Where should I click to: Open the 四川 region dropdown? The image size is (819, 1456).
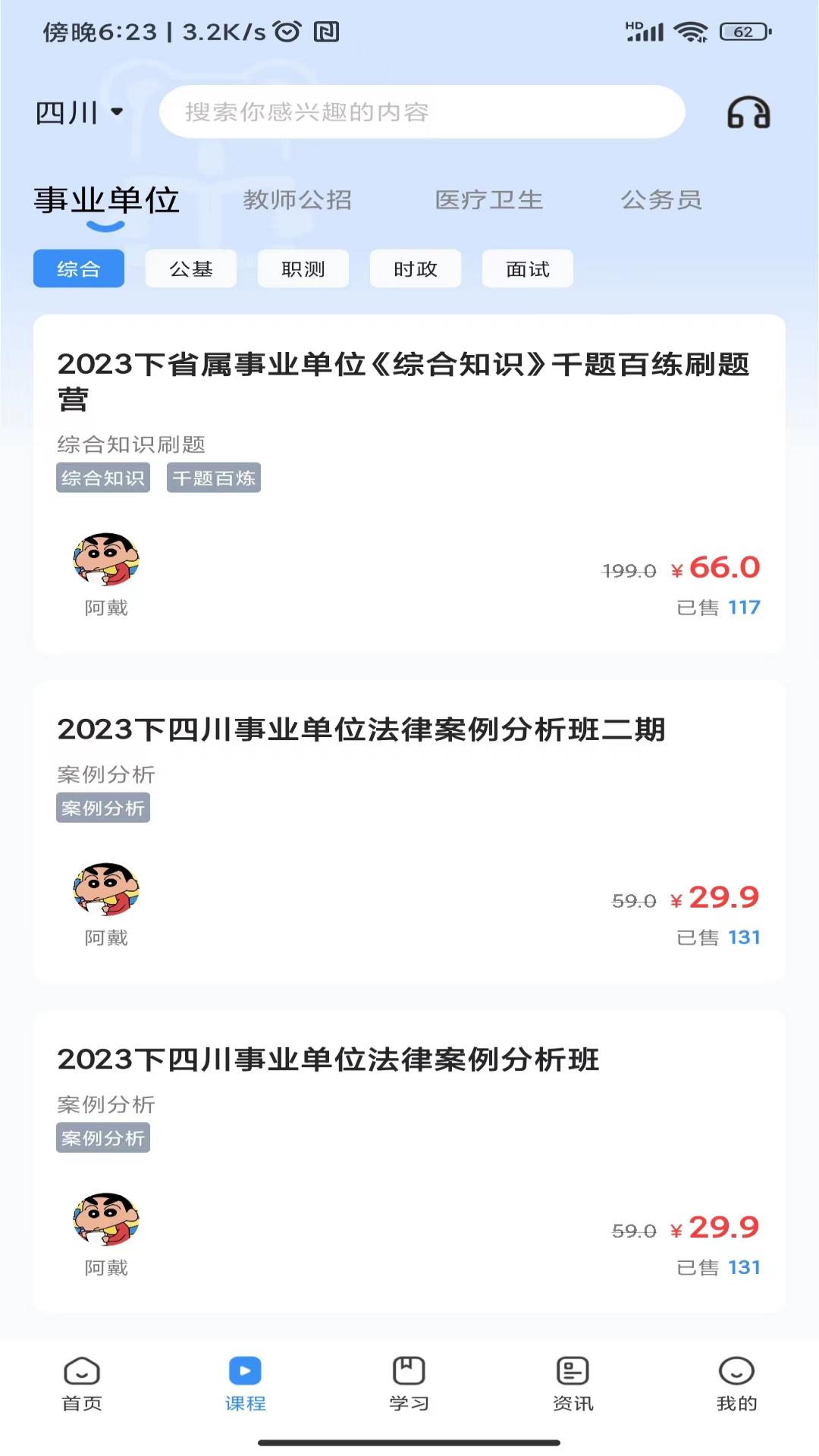click(x=80, y=111)
